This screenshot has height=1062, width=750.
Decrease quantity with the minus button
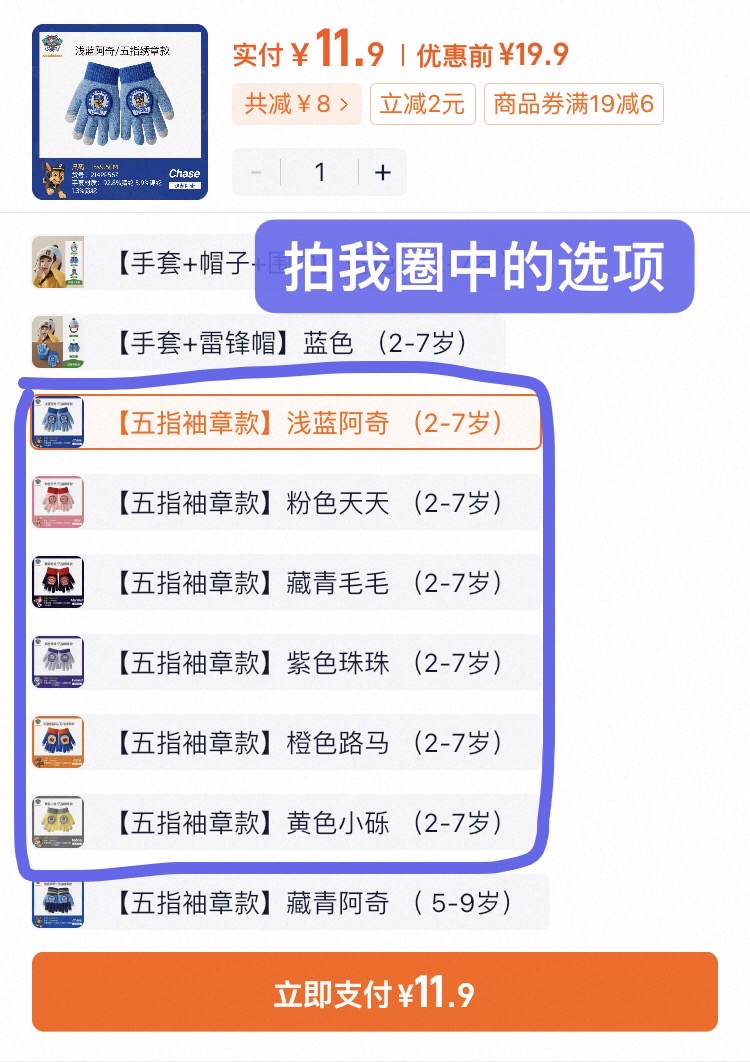point(256,172)
